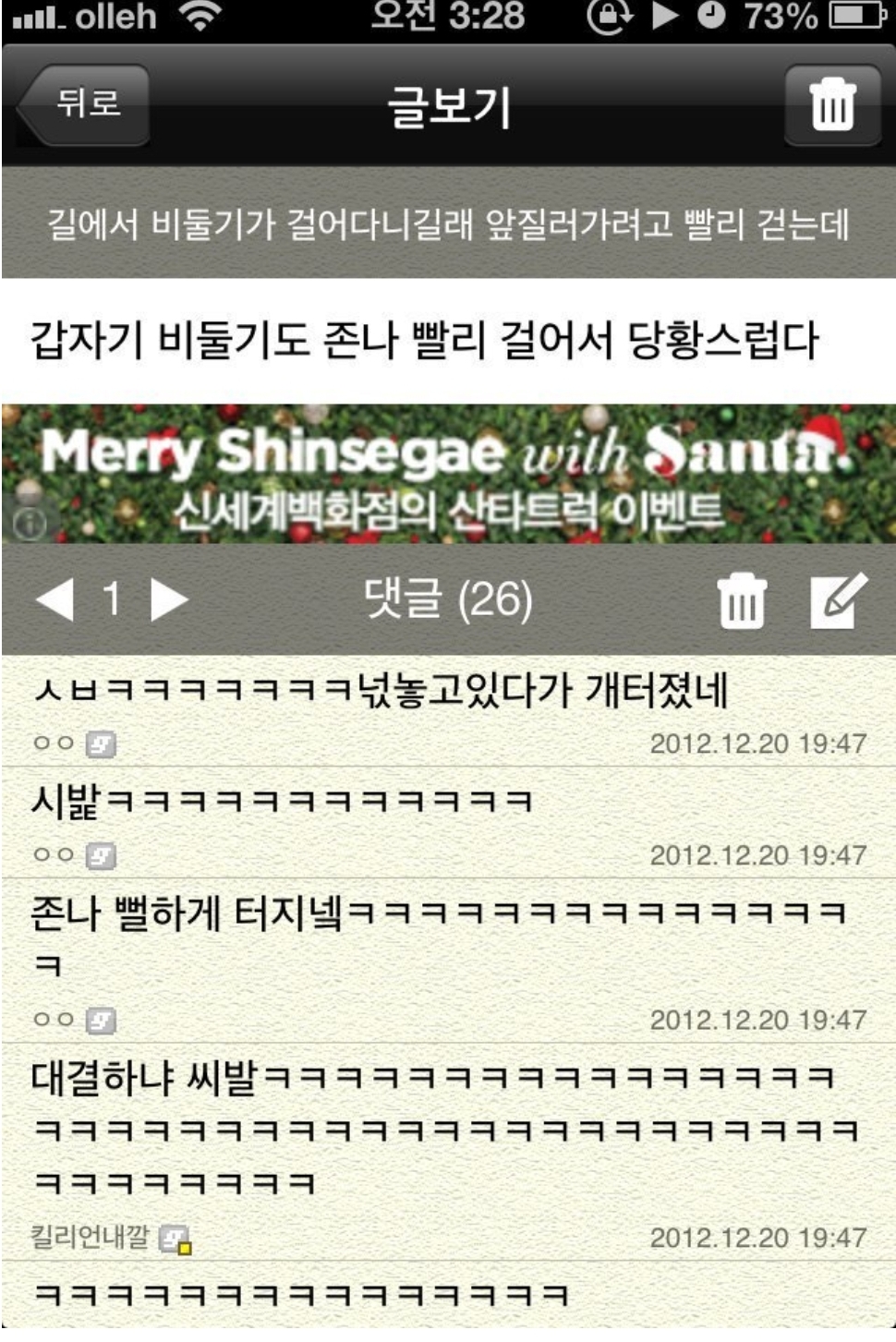Image resolution: width=896 pixels, height=1342 pixels.
Task: Go to next comments page arrow
Action: [169, 599]
